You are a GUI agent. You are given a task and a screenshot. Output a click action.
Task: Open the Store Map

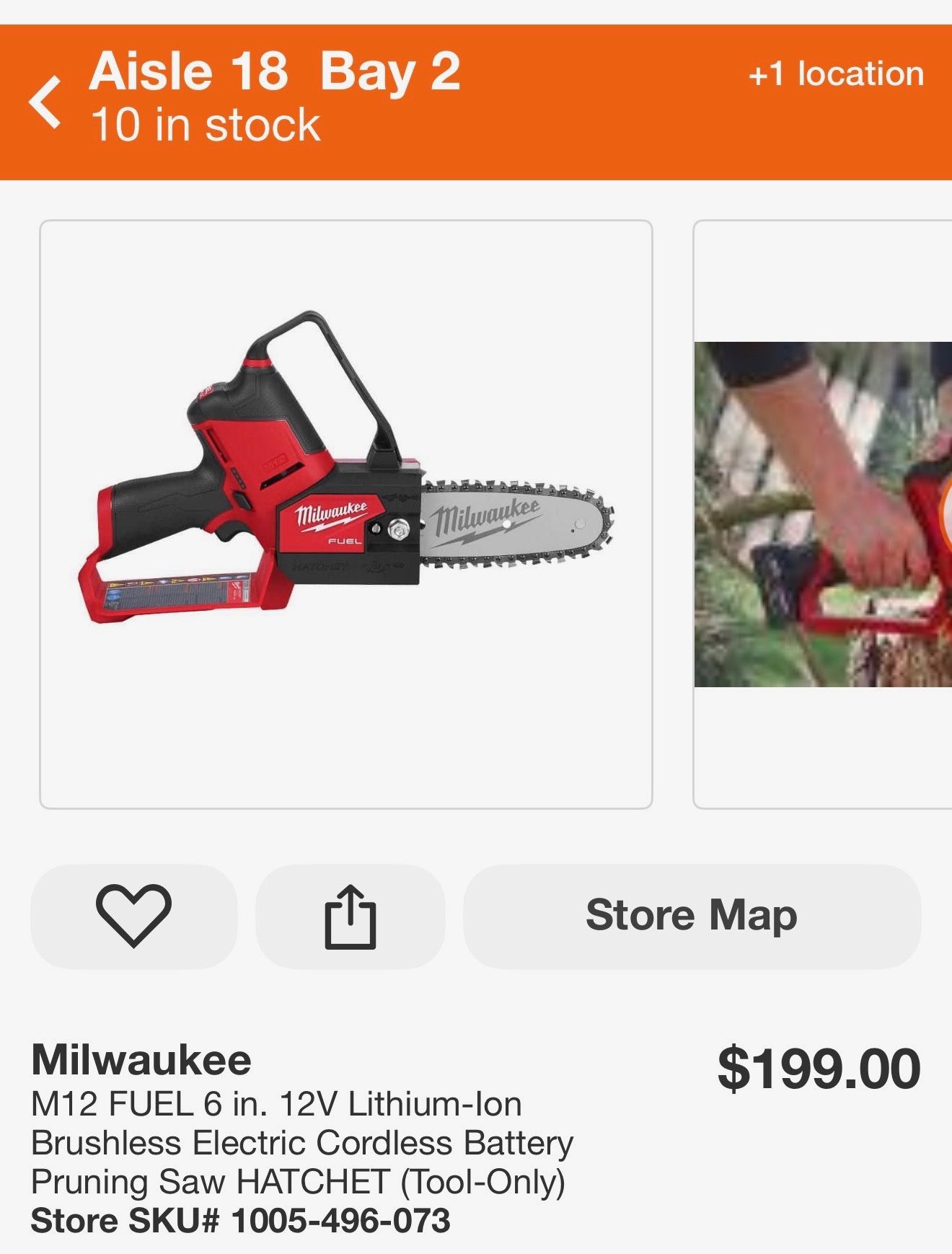(x=692, y=915)
